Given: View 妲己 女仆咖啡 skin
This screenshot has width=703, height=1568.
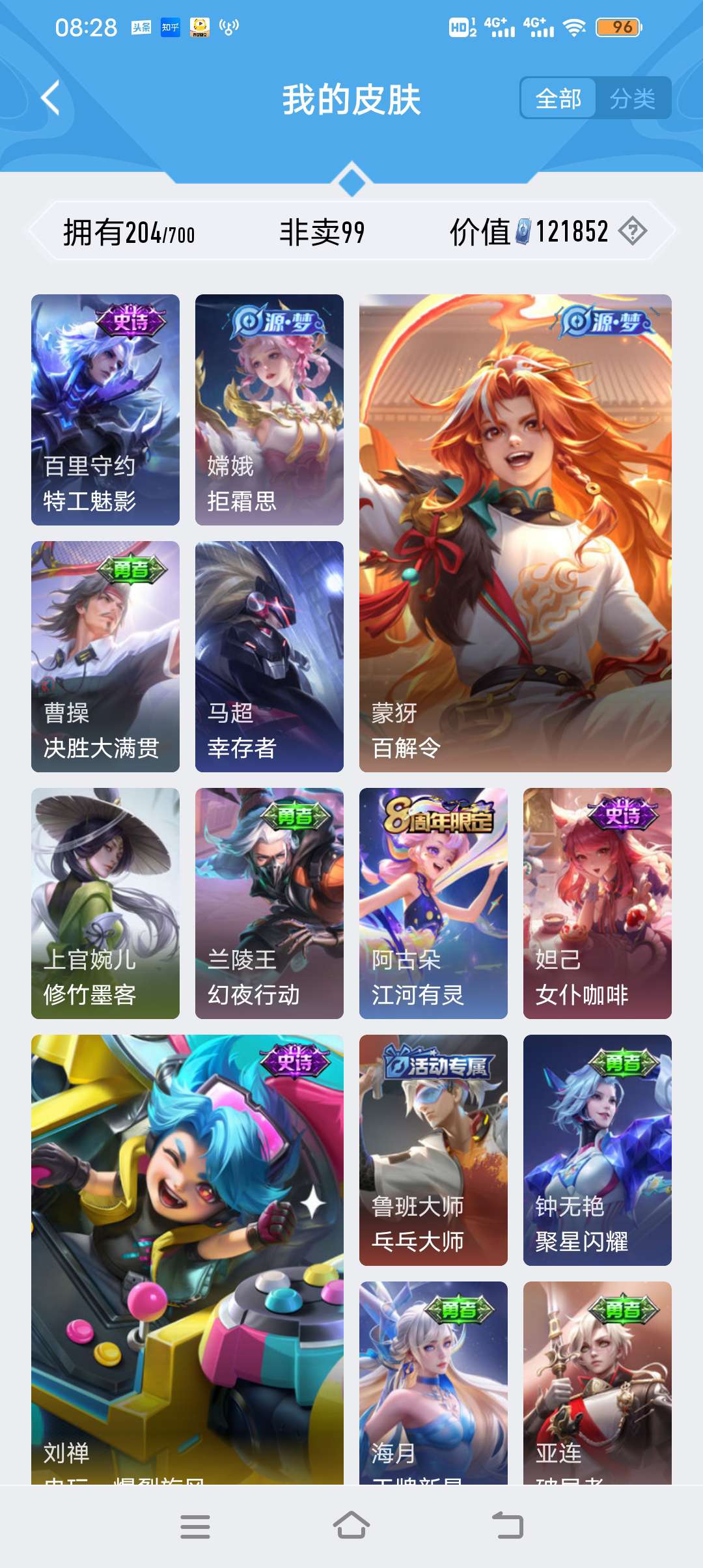Looking at the screenshot, I should 597,903.
